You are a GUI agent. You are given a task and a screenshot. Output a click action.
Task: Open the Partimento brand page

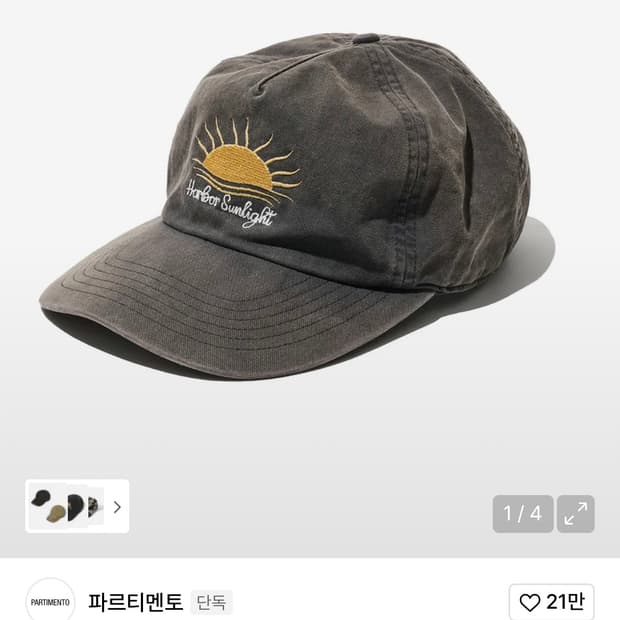[x=135, y=602]
